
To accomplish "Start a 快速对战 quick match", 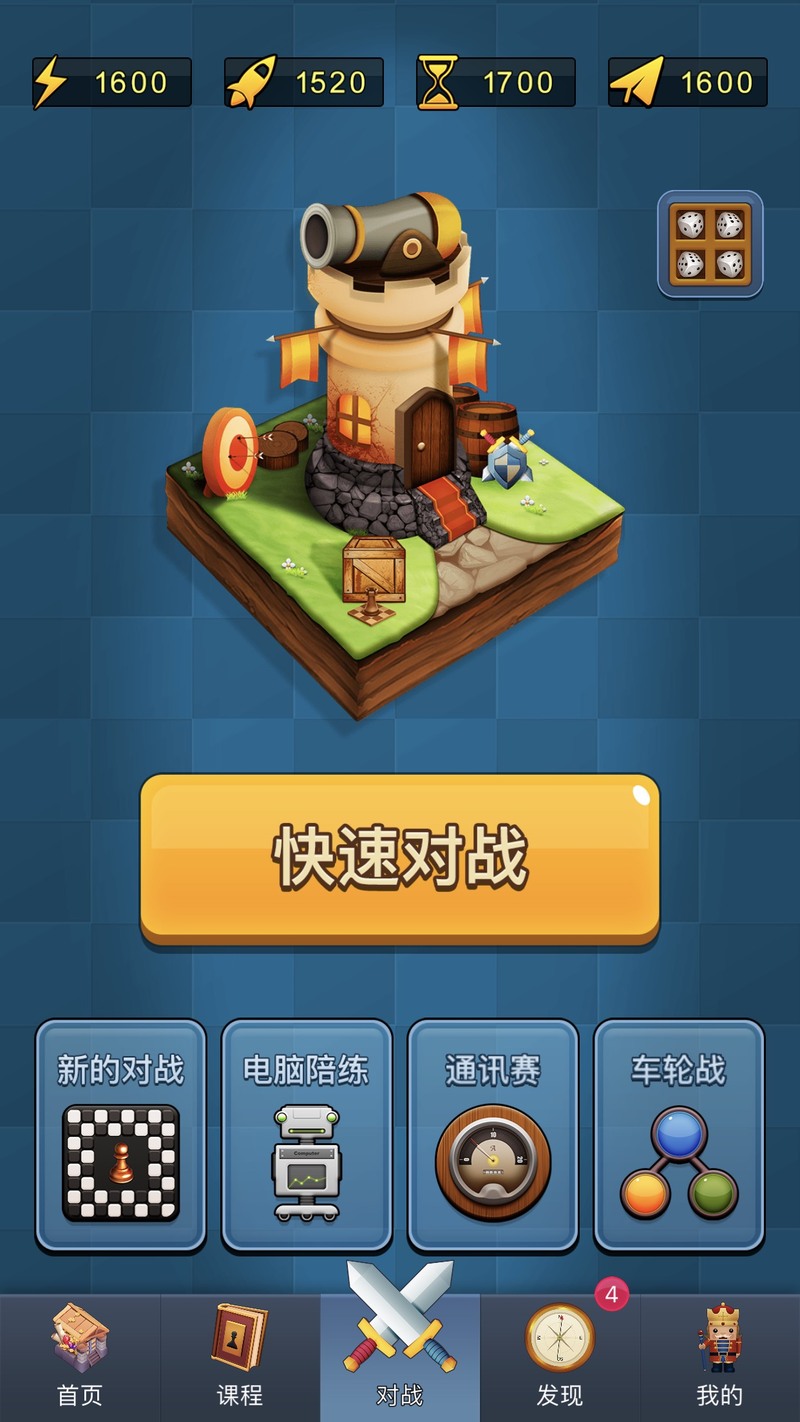I will (x=400, y=858).
